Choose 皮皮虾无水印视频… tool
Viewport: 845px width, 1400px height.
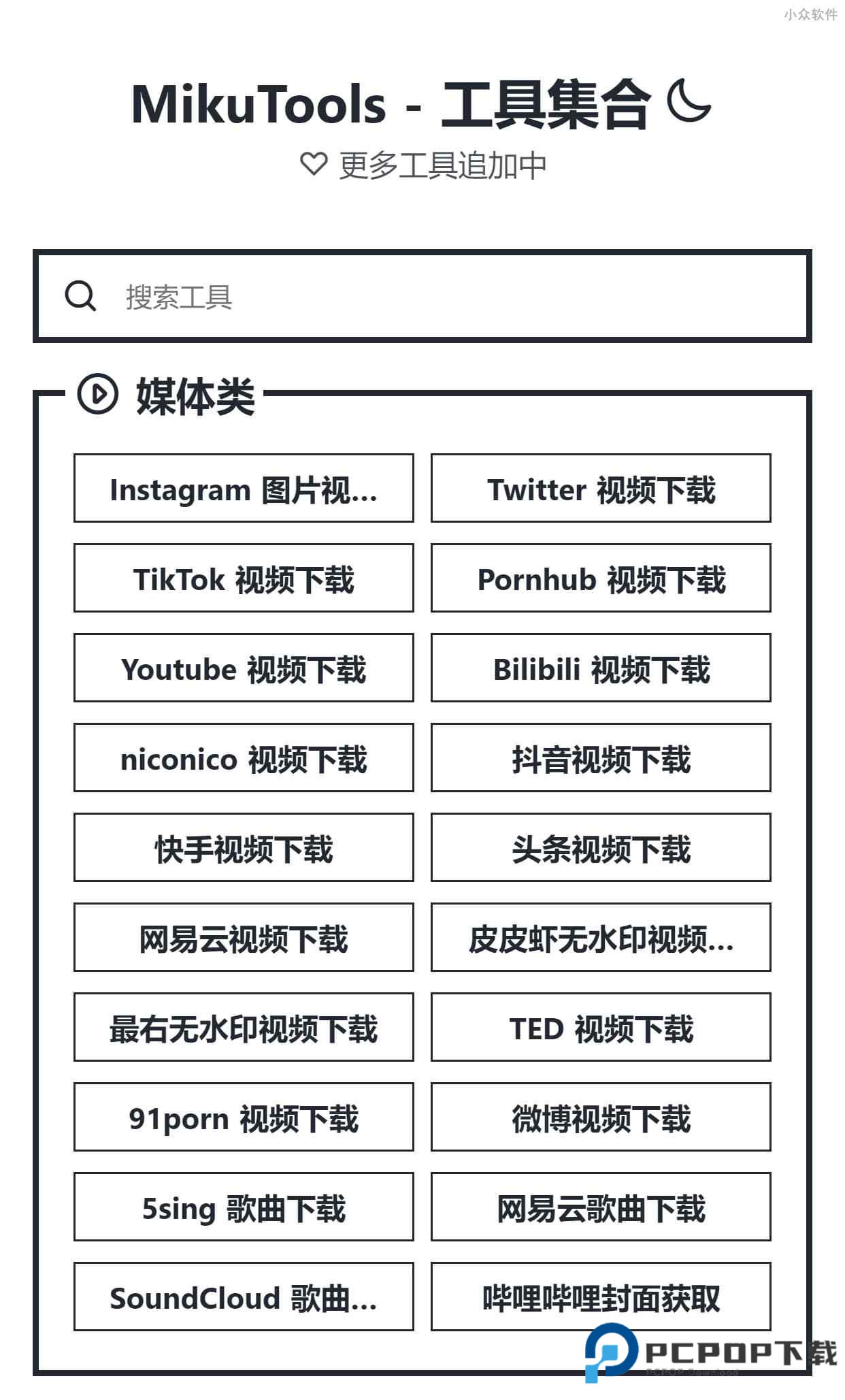(601, 937)
